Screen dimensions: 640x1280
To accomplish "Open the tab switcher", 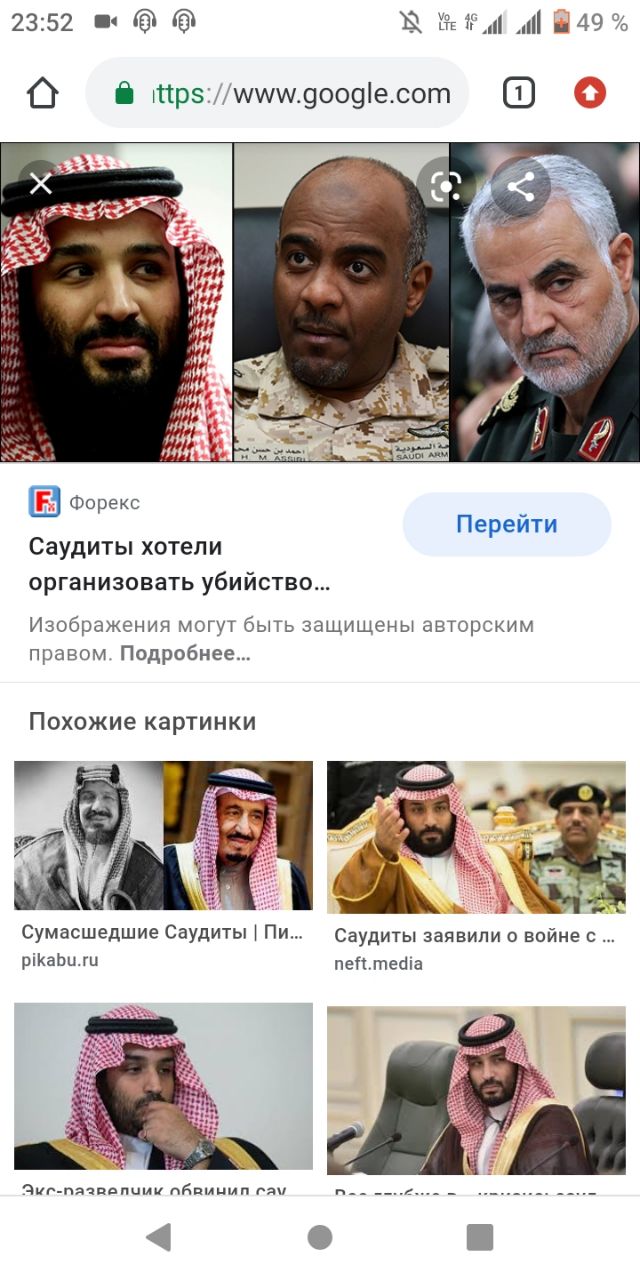I will (518, 94).
